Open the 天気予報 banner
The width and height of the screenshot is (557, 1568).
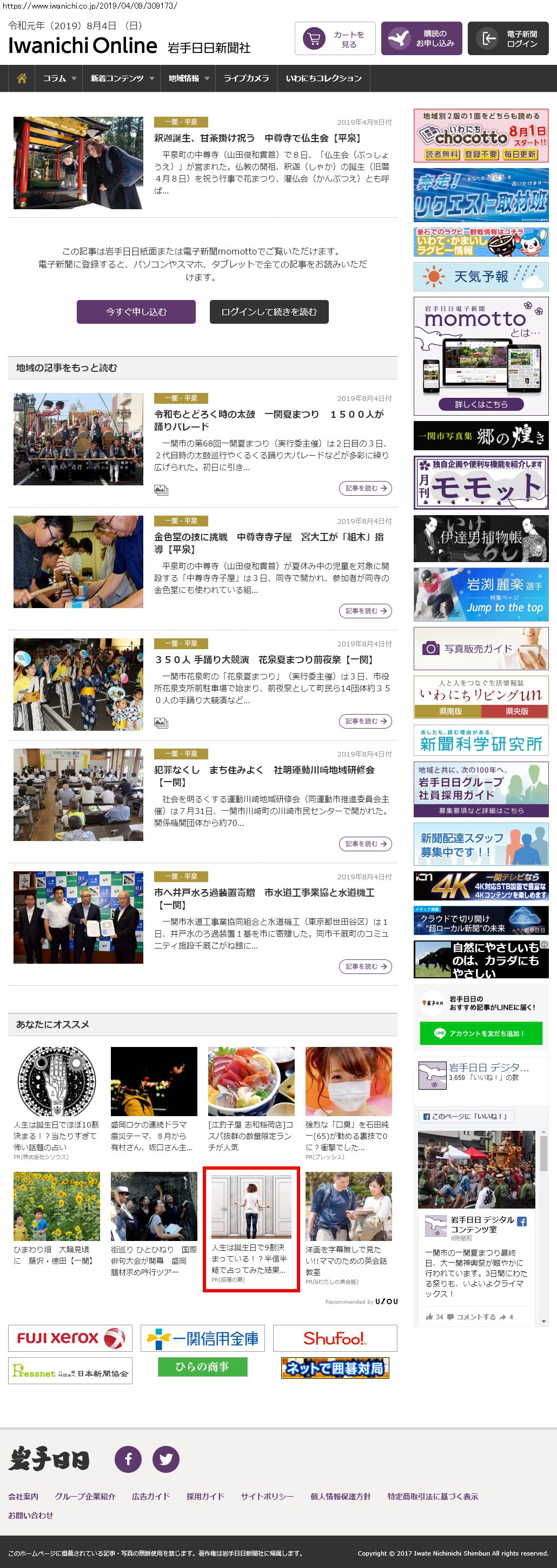[x=480, y=277]
